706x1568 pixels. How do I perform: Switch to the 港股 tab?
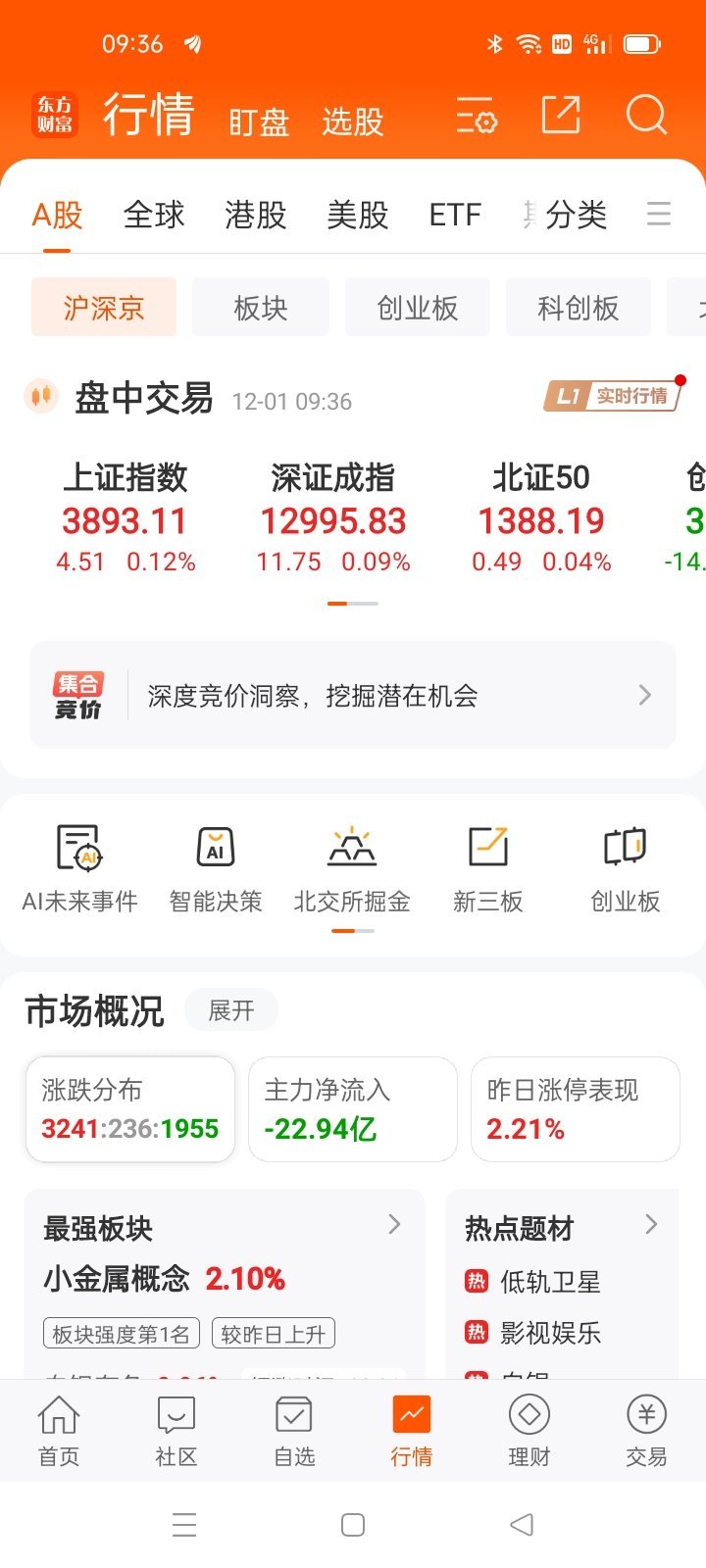pyautogui.click(x=257, y=215)
